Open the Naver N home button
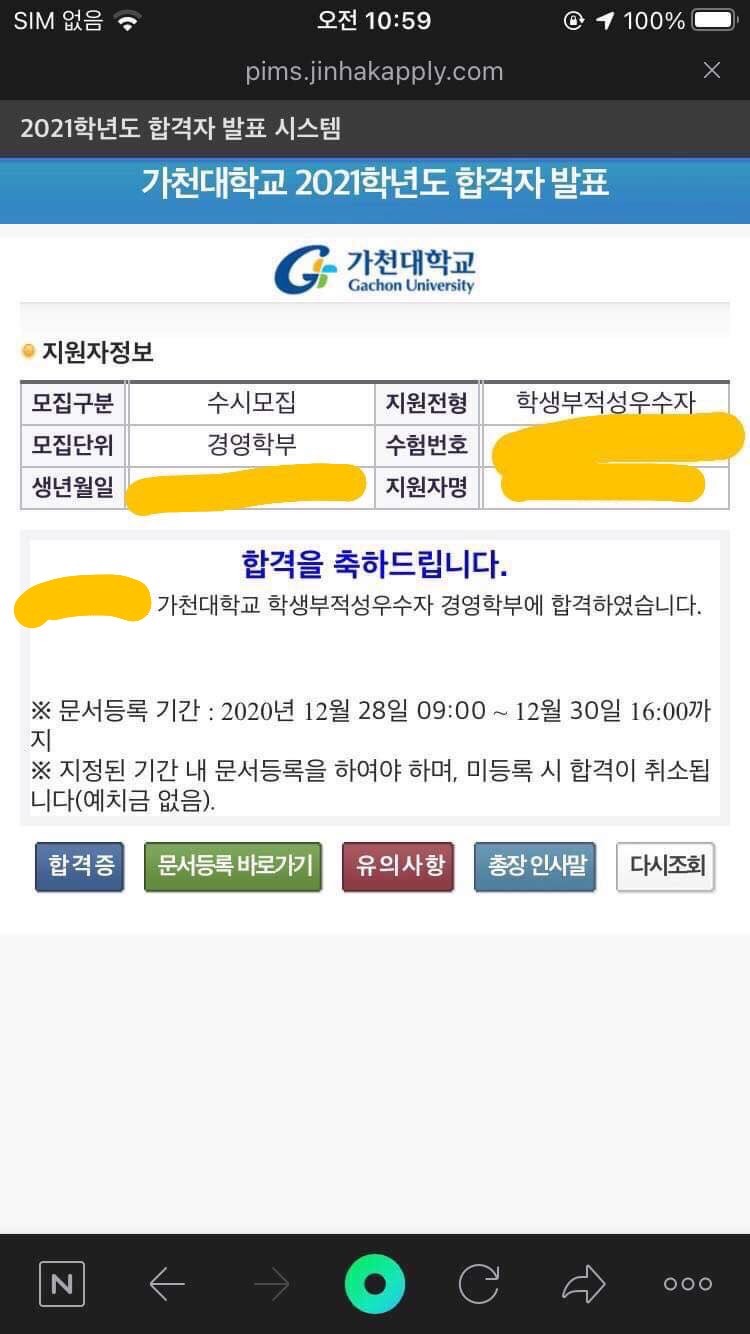The image size is (750, 1334). 62,1284
